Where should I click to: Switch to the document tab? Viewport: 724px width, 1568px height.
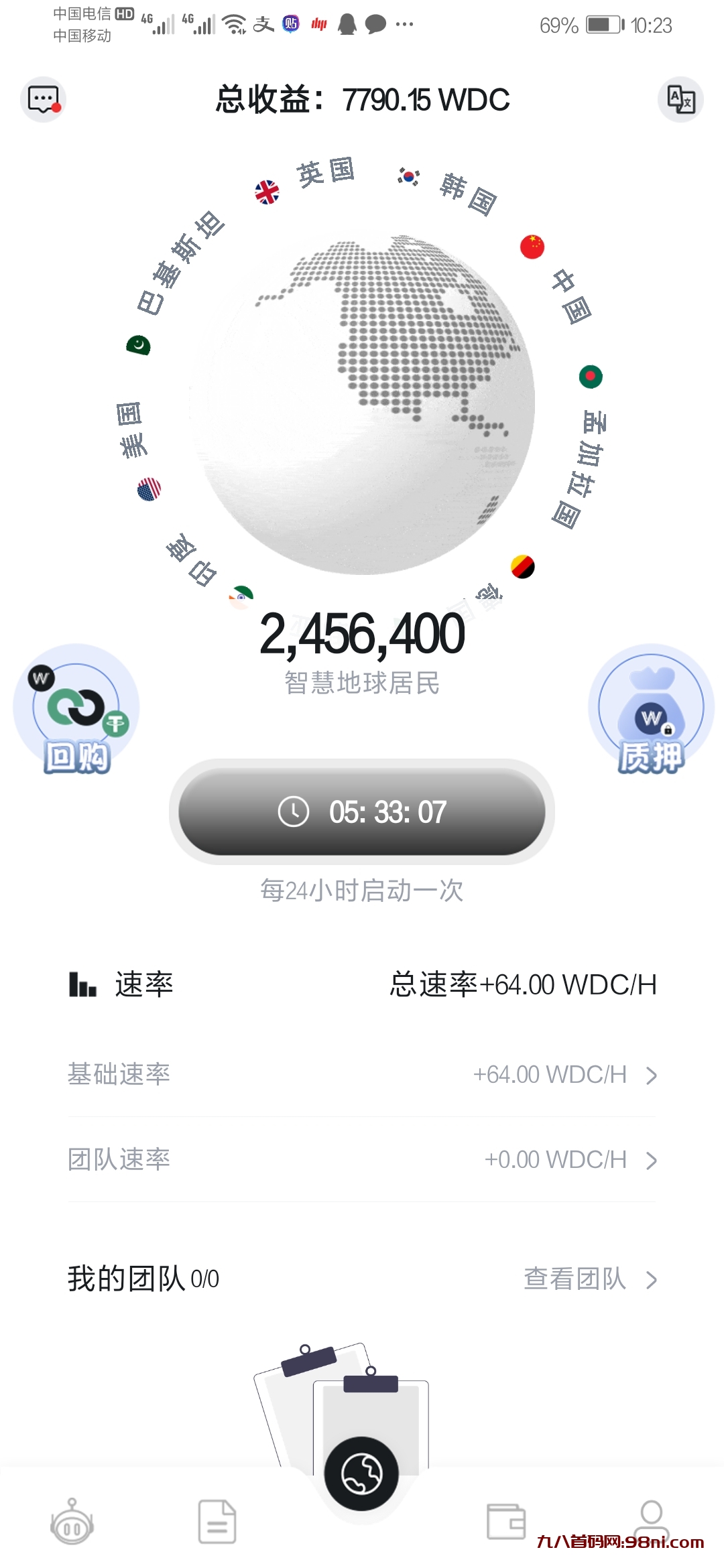[x=217, y=1522]
